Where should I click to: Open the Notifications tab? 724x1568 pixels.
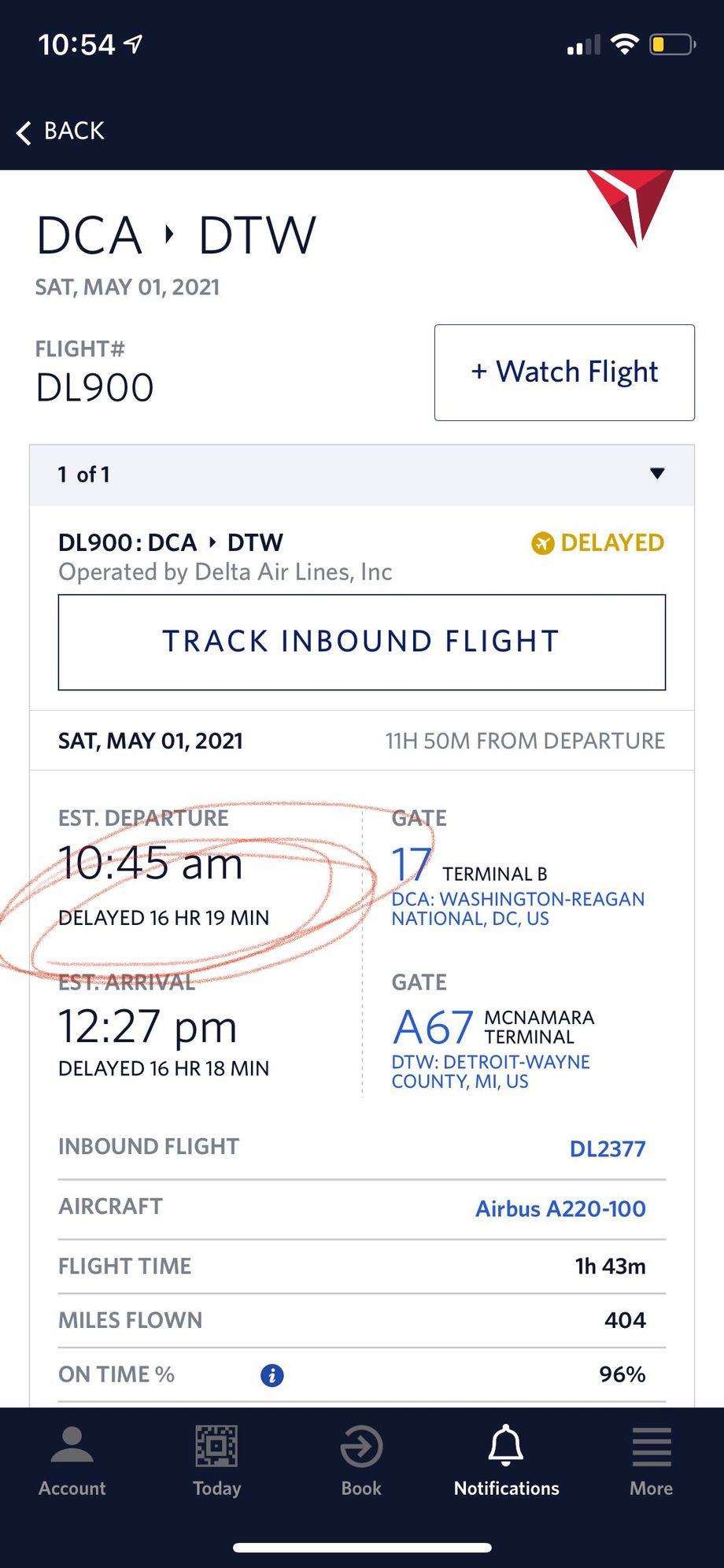click(506, 1461)
